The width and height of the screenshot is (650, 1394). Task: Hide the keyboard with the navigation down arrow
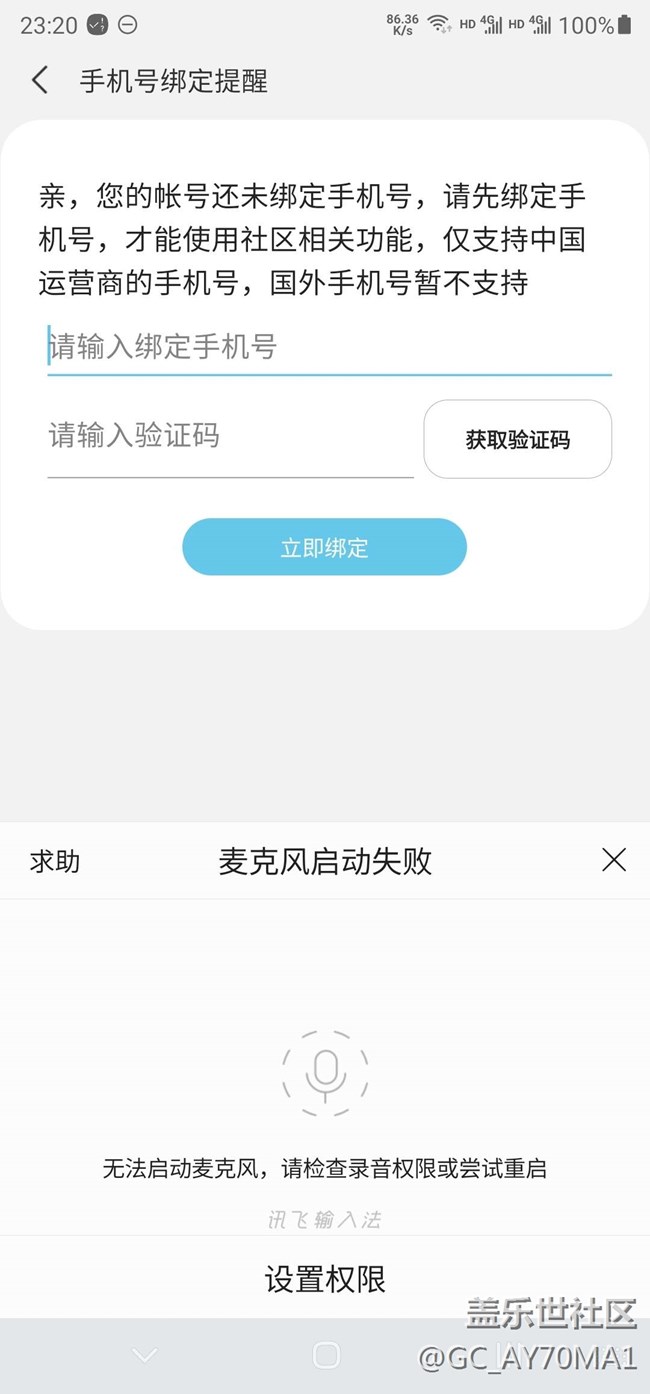click(x=145, y=1355)
